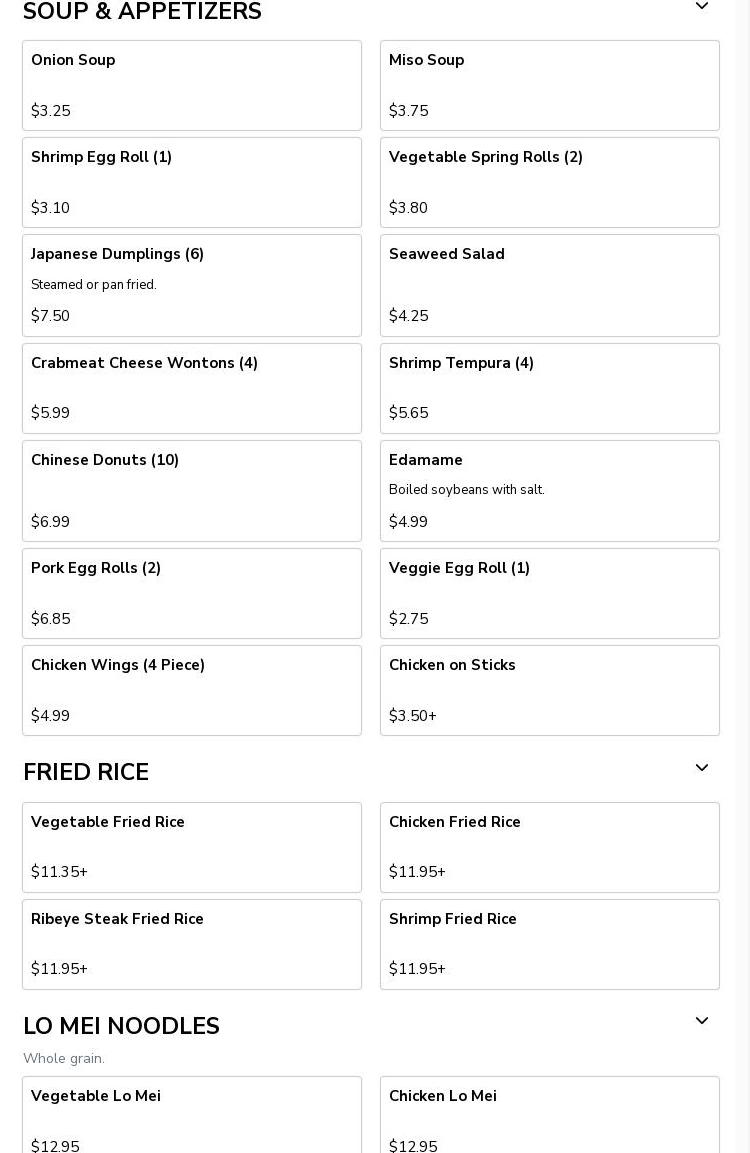750x1153 pixels.
Task: Choose Ribeye Steak Fried Rice
Action: click(x=191, y=944)
